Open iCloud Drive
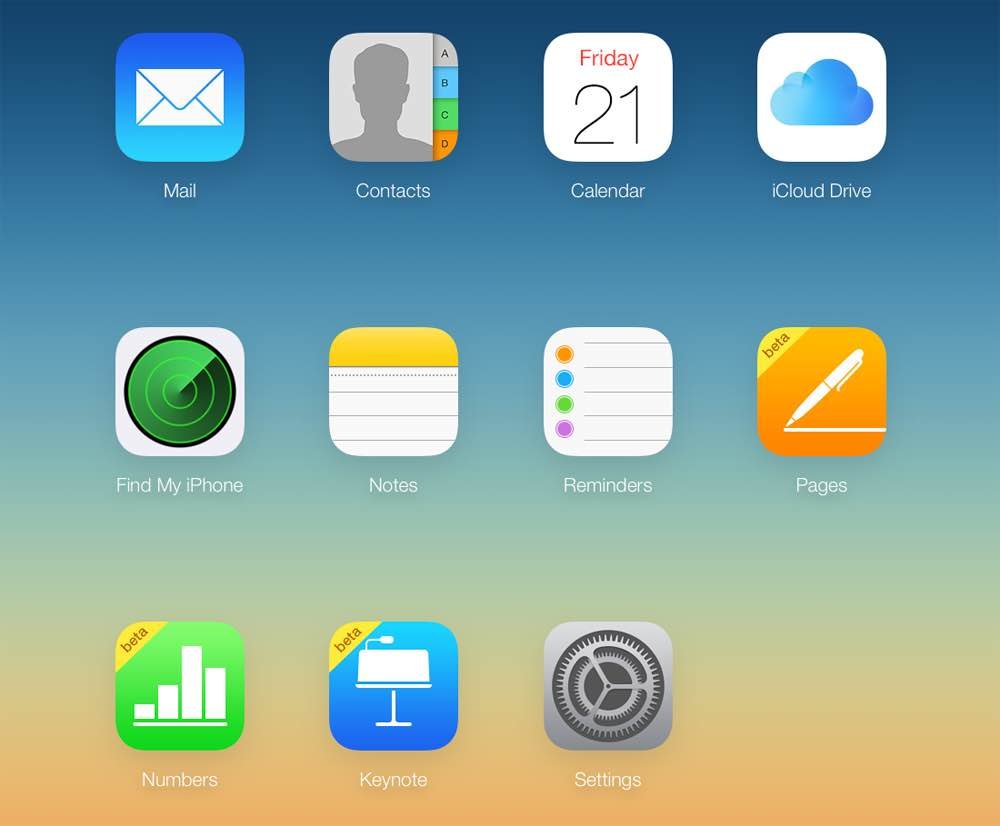This screenshot has width=1000, height=826. (821, 97)
